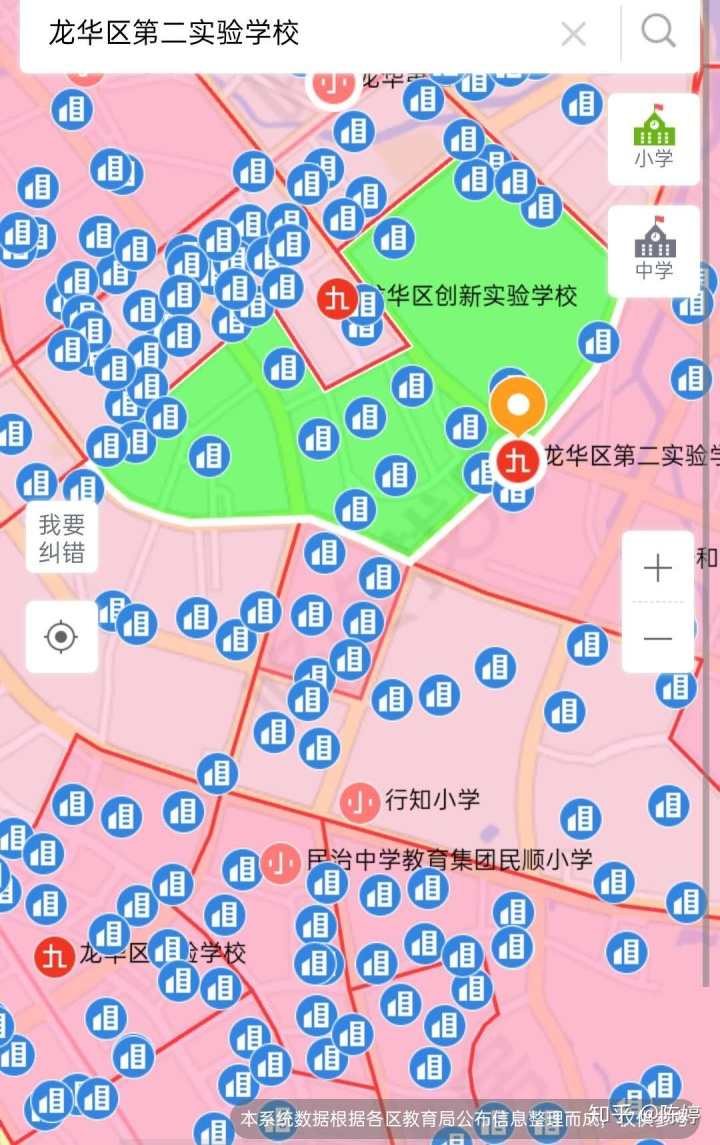Zoom in with the plus button

click(x=657, y=569)
